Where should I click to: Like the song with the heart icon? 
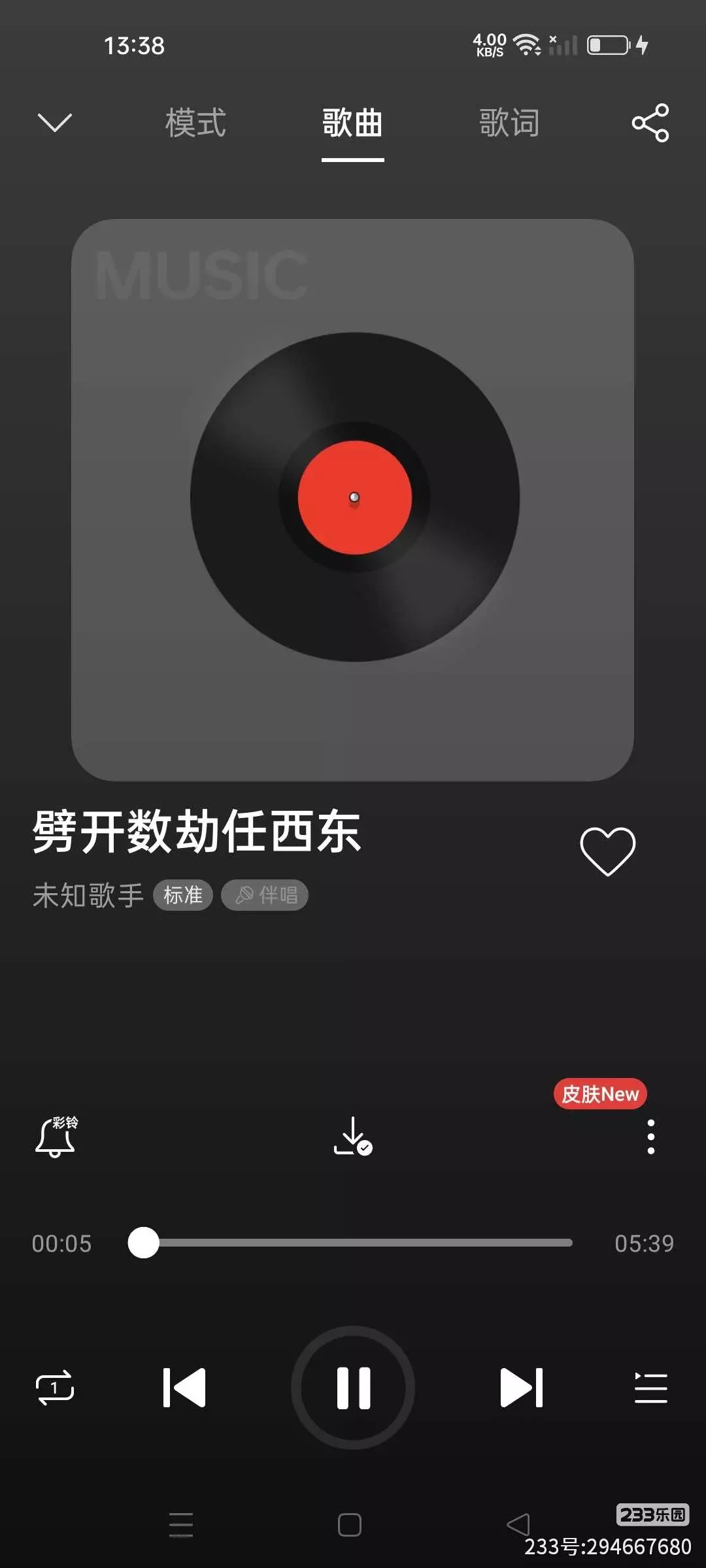[x=607, y=851]
